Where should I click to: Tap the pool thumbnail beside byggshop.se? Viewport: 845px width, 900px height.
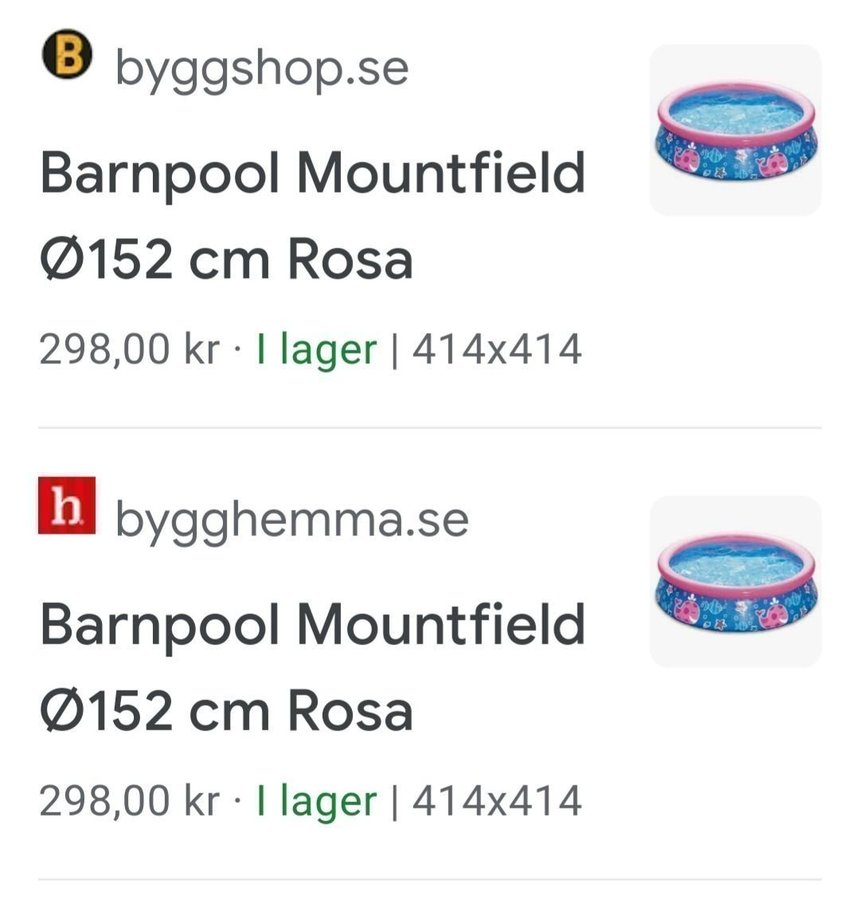735,130
